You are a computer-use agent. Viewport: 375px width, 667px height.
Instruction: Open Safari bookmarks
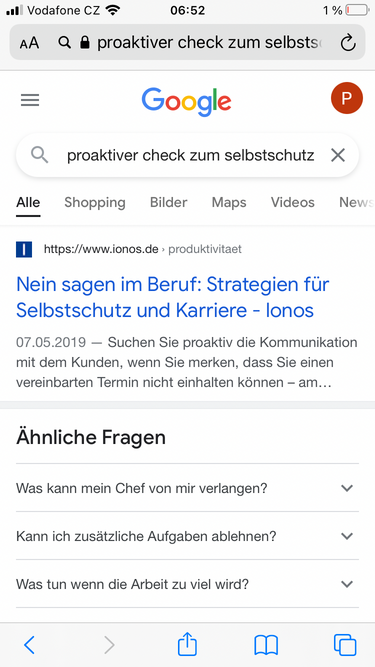(x=266, y=645)
